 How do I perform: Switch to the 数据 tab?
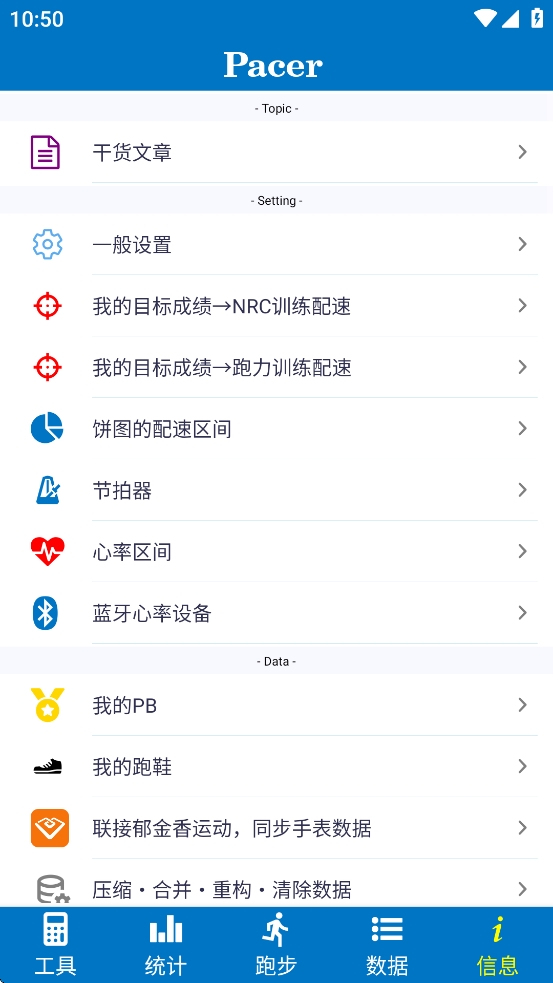pos(387,945)
